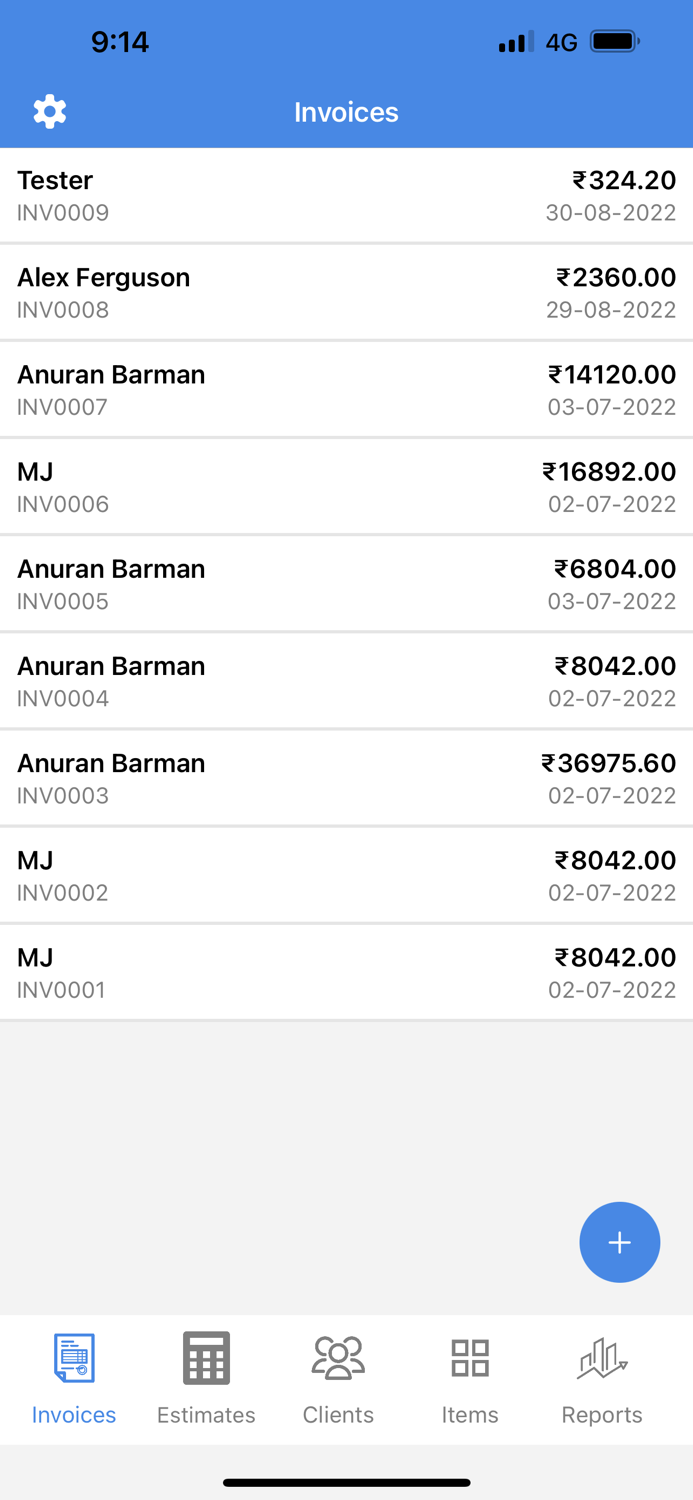Select the Invoices tab
This screenshot has height=1500, width=693.
tap(74, 1379)
